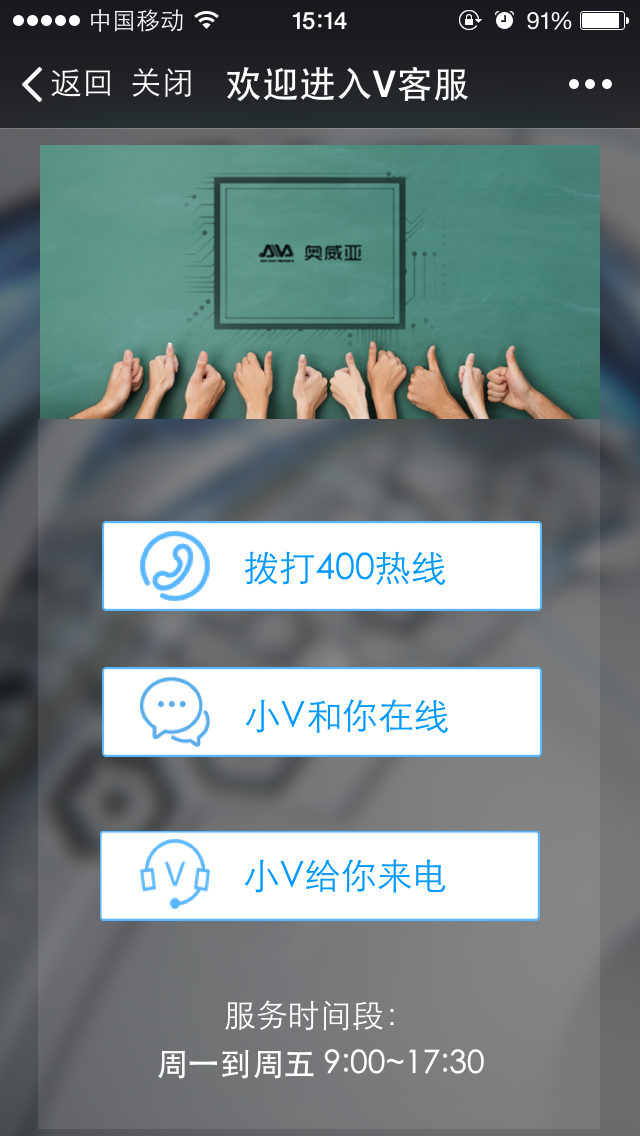
Task: Close the page with 关闭
Action: 162,84
